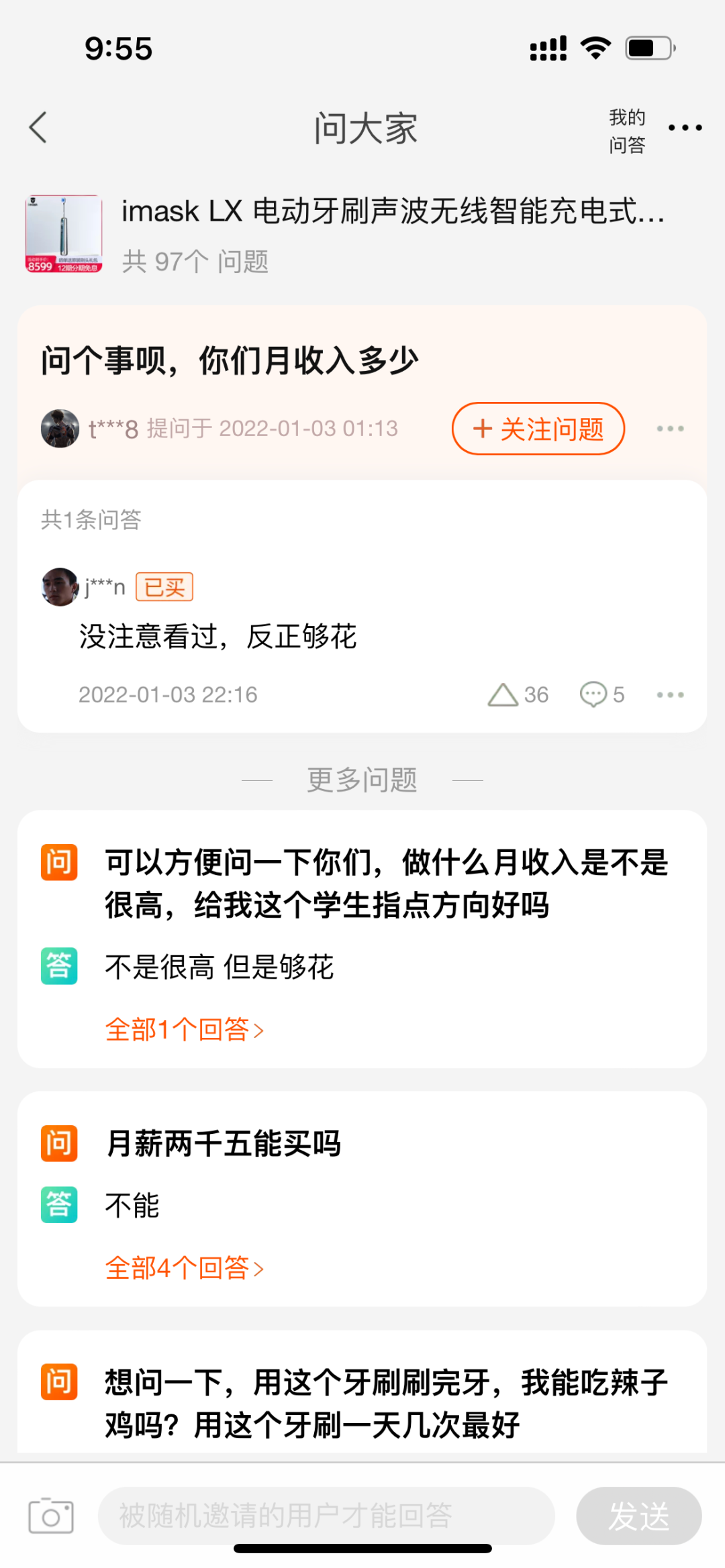Open question about 吃辣子鸡 after brushing
Viewport: 725px width, 1568px height.
(x=386, y=1404)
